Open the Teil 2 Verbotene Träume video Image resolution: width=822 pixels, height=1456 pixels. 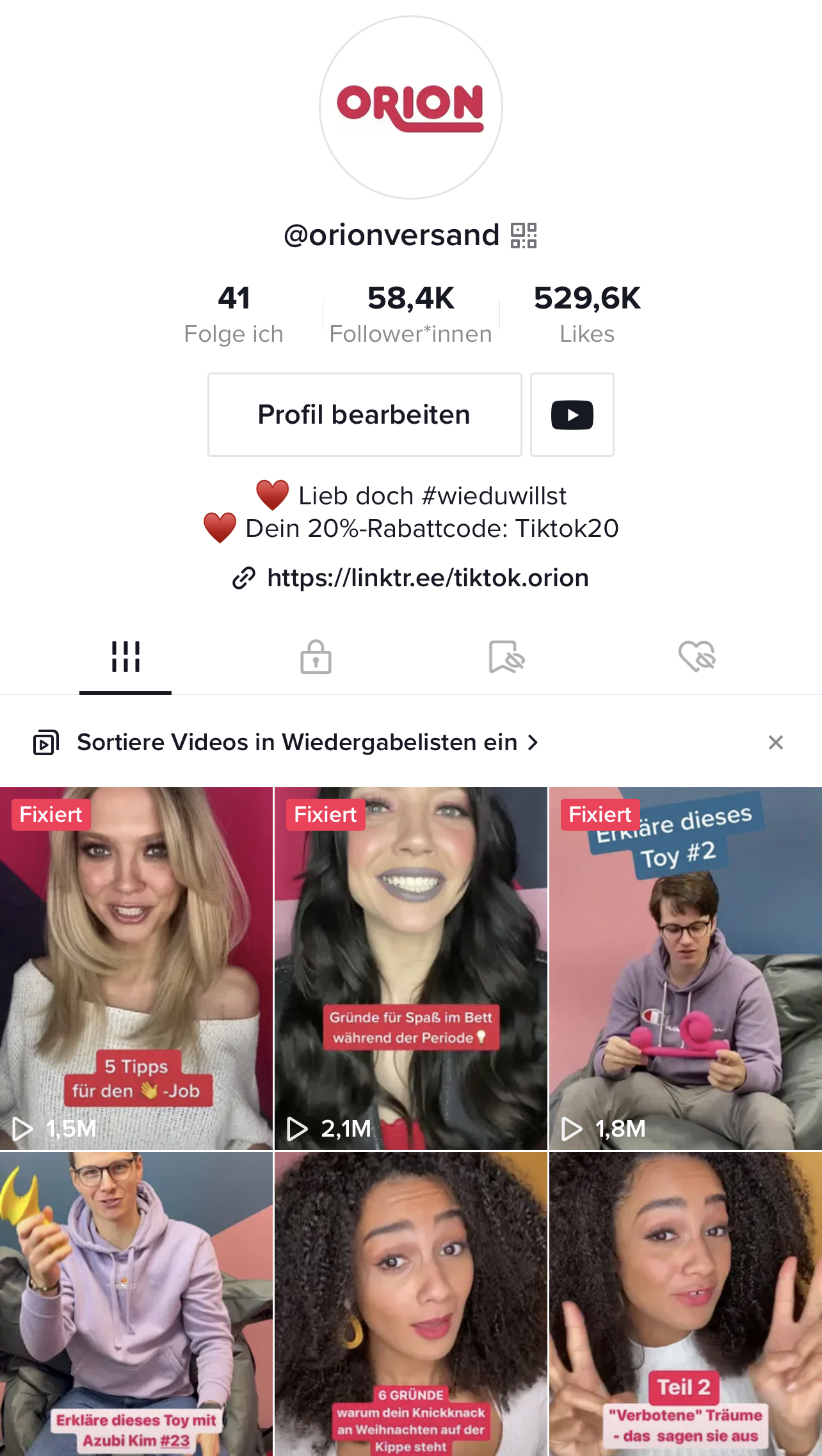coord(685,1303)
